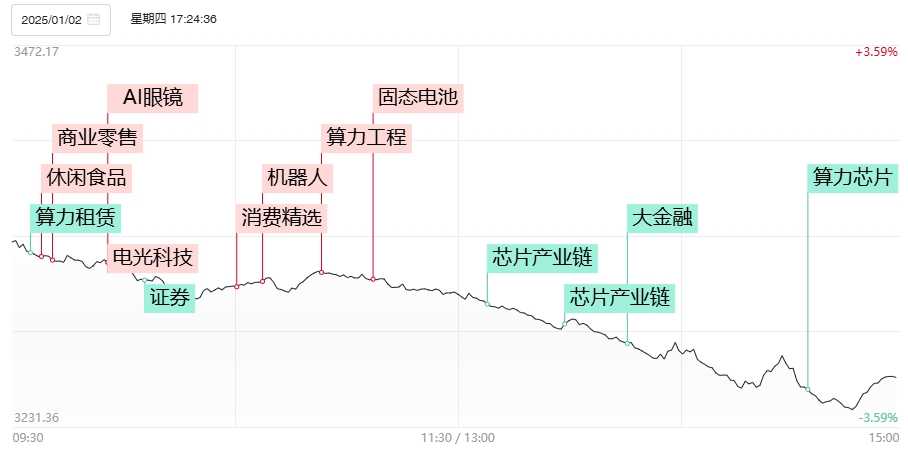Image resolution: width=908 pixels, height=449 pixels.
Task: Open the 证券 sector tag
Action: [x=169, y=298]
